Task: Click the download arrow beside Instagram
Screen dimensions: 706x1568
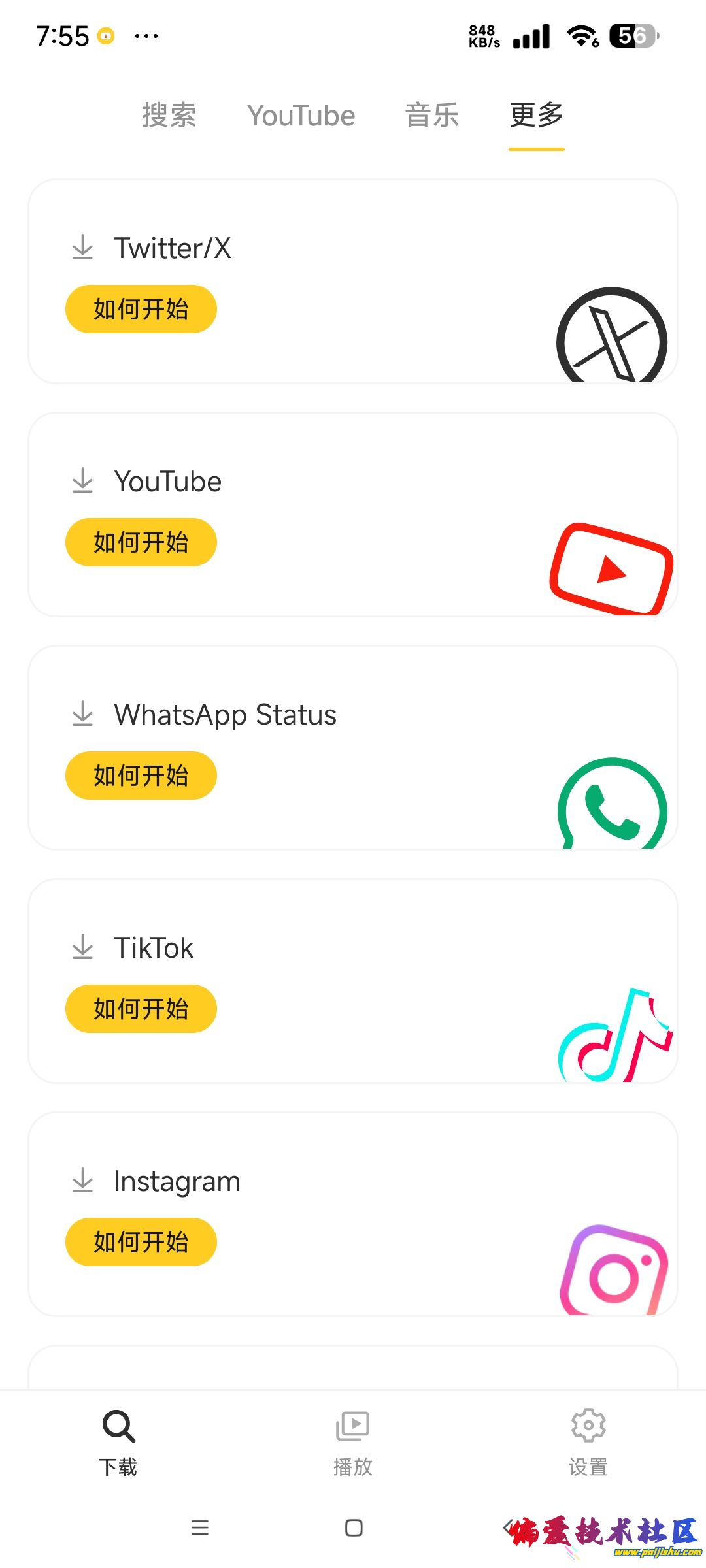Action: pos(82,1180)
